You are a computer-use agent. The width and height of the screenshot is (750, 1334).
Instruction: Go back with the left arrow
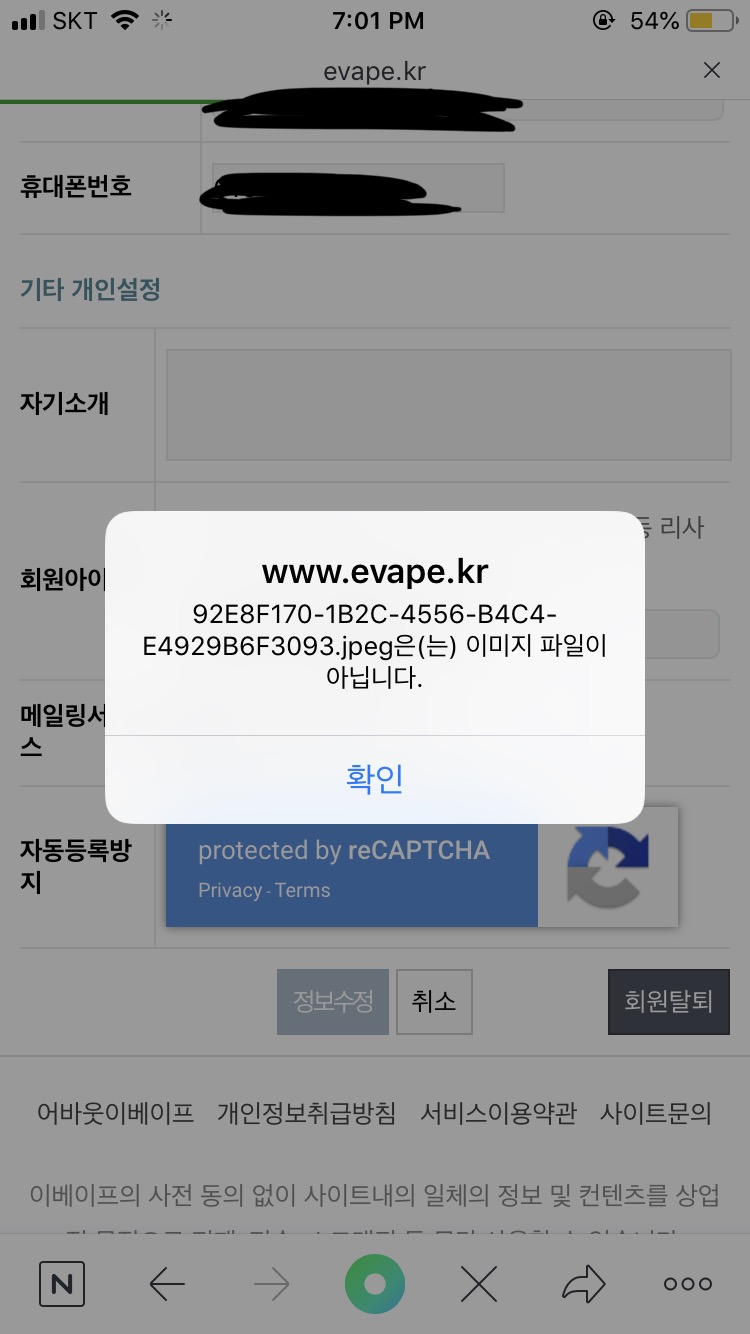click(x=167, y=1284)
